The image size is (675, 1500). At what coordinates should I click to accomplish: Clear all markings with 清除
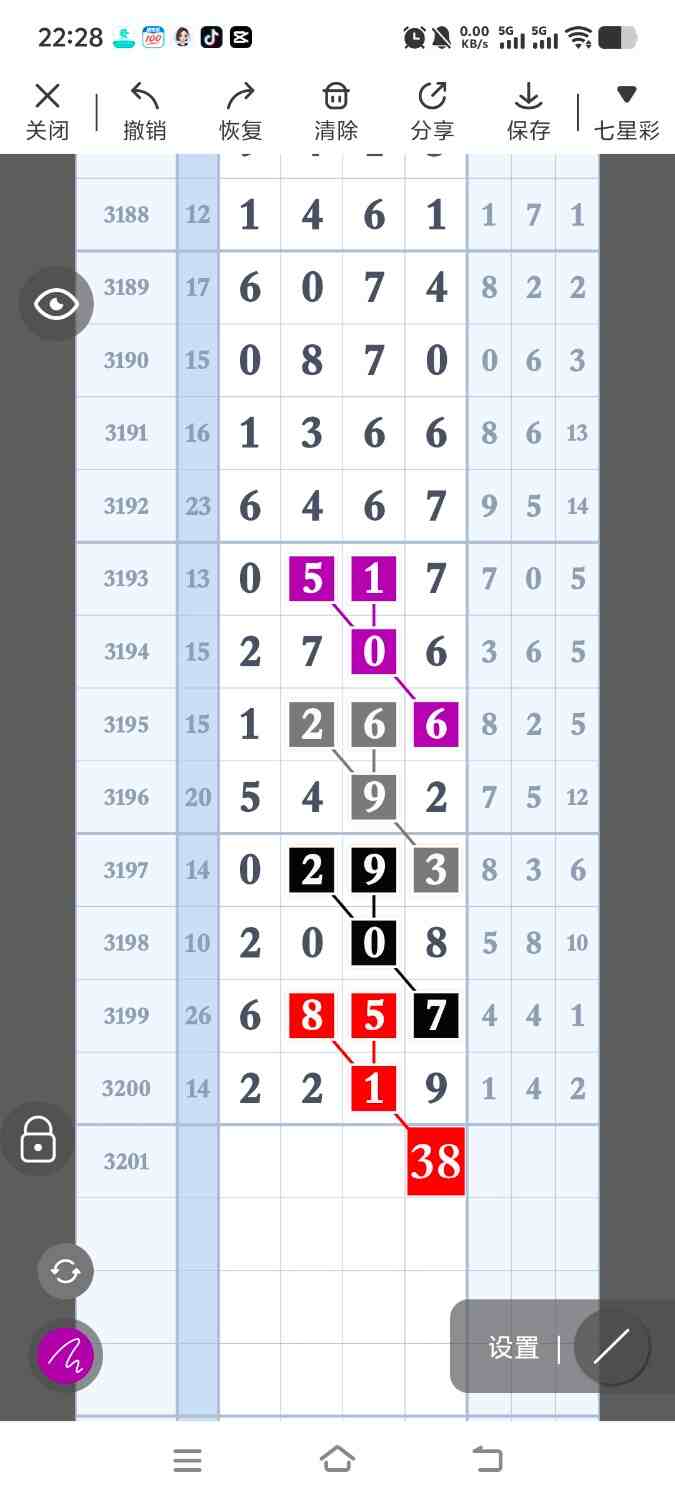(336, 111)
